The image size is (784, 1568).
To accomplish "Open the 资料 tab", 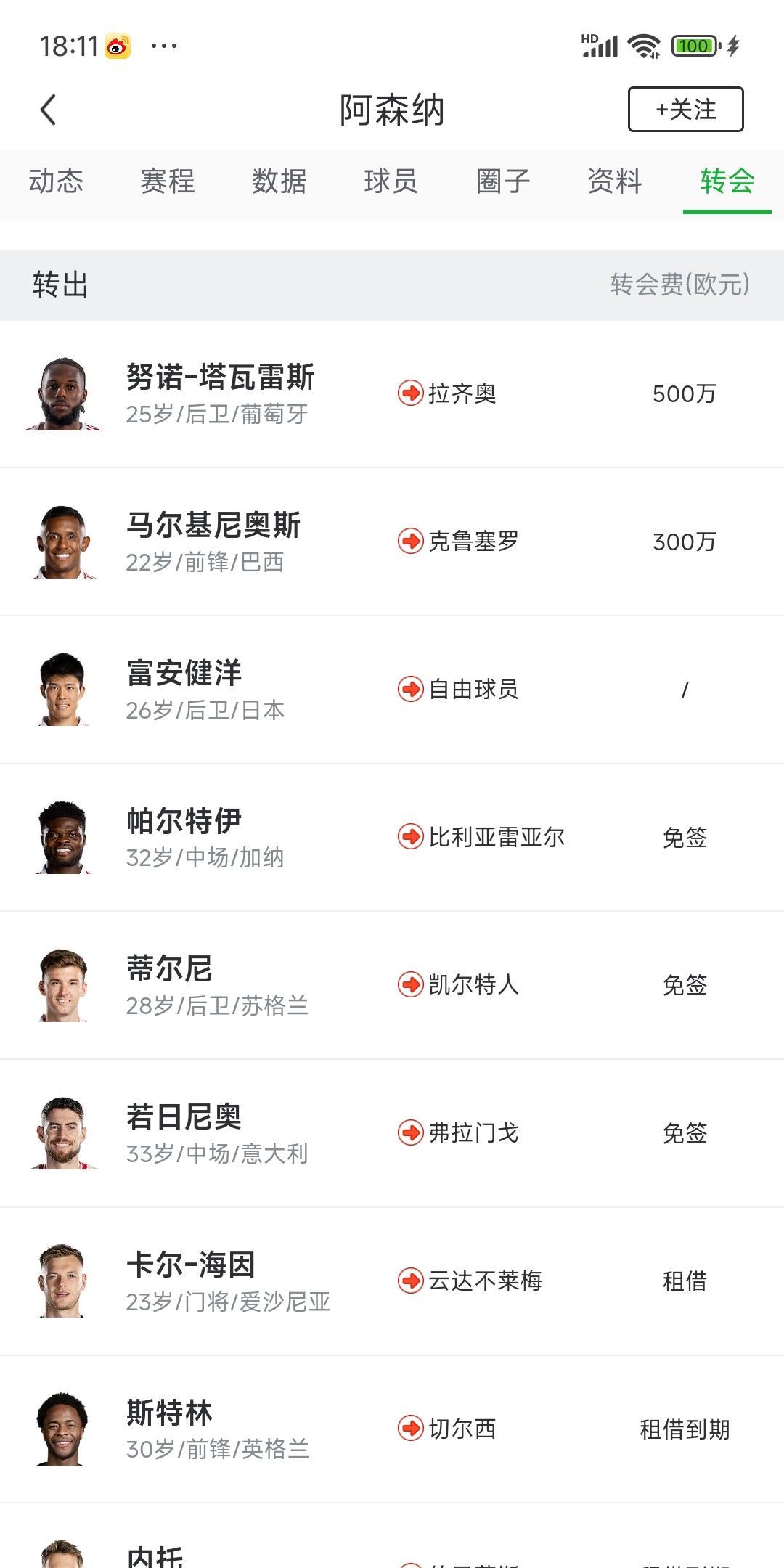I will point(615,181).
